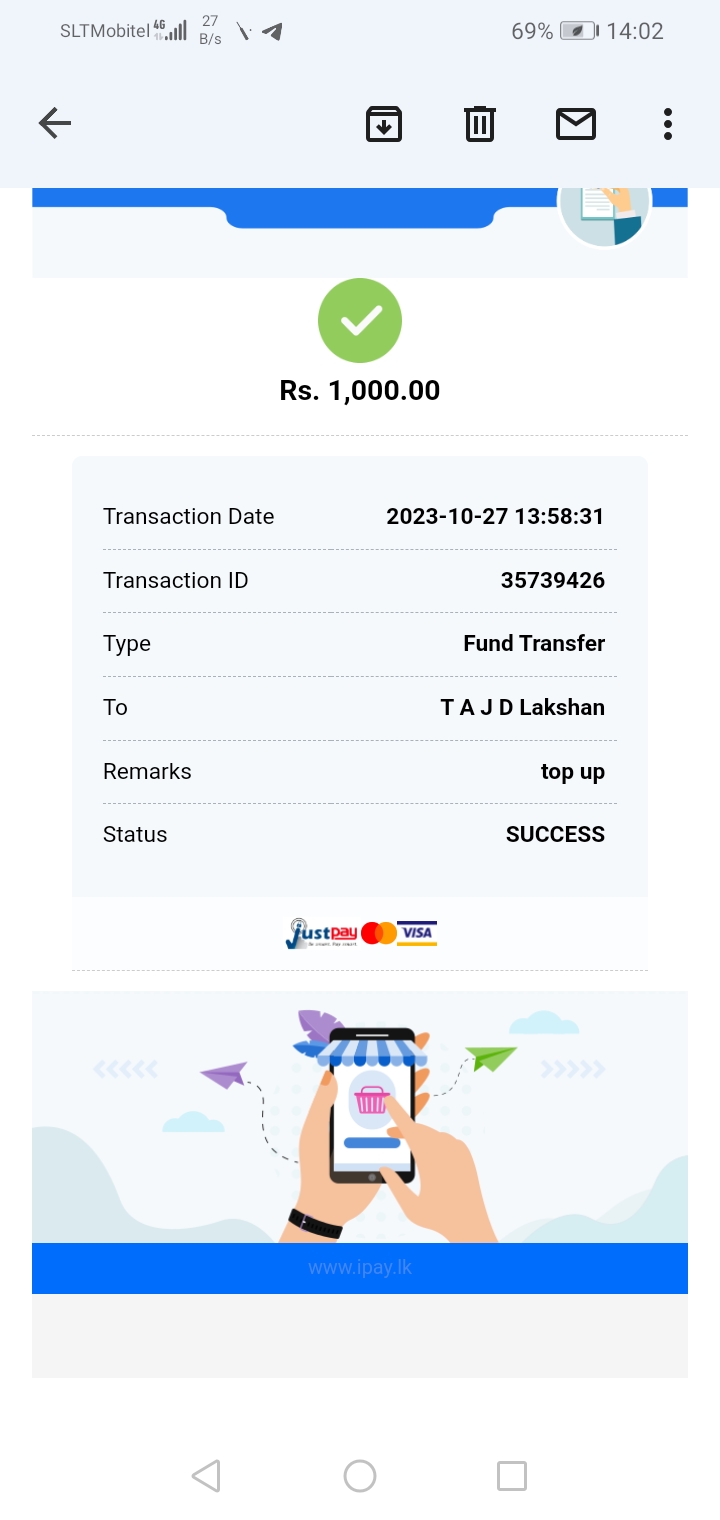Archive this email
Viewport: 720px width, 1520px height.
pyautogui.click(x=384, y=124)
